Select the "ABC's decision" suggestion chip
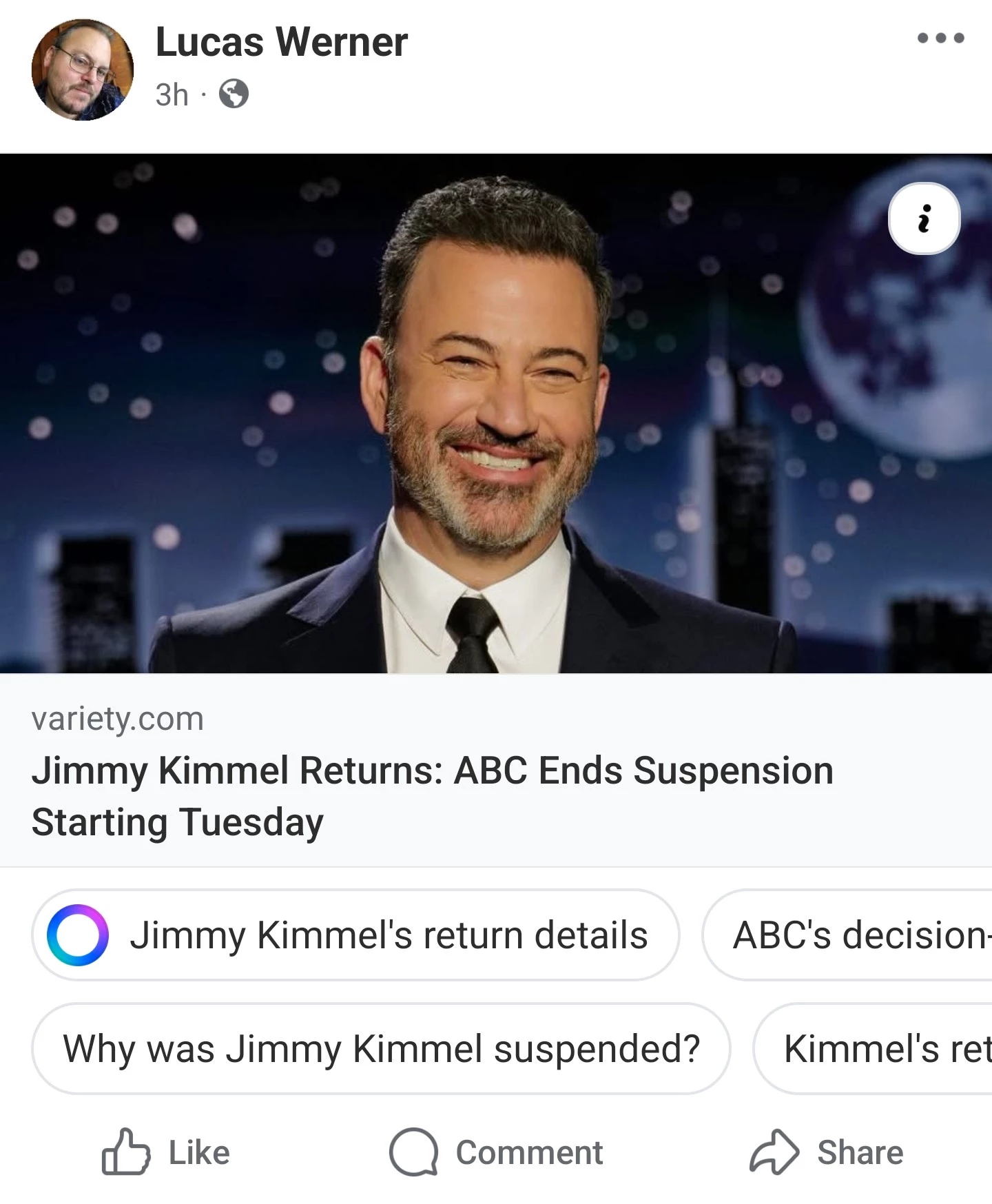This screenshot has height=1204, width=992. (x=854, y=935)
